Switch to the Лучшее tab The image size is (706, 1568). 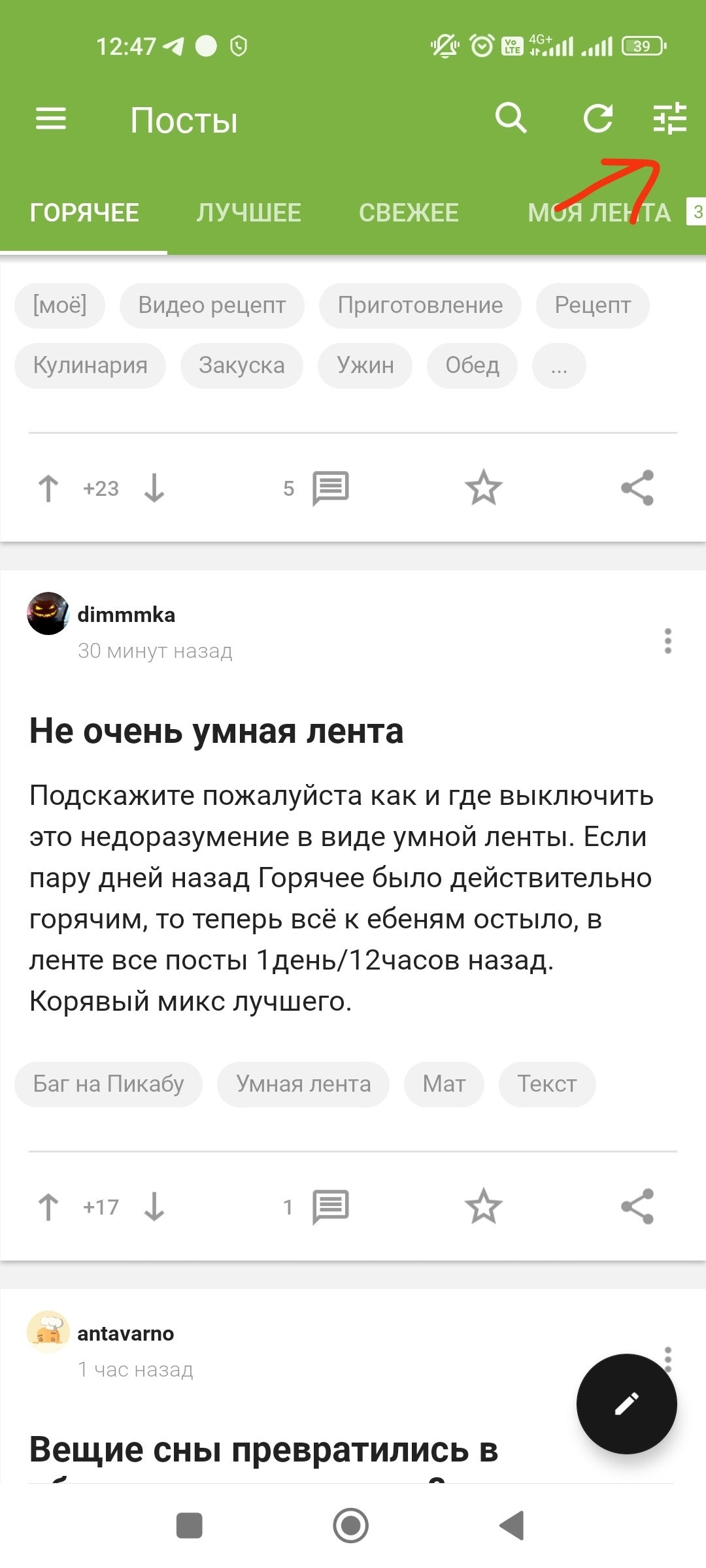pyautogui.click(x=248, y=213)
